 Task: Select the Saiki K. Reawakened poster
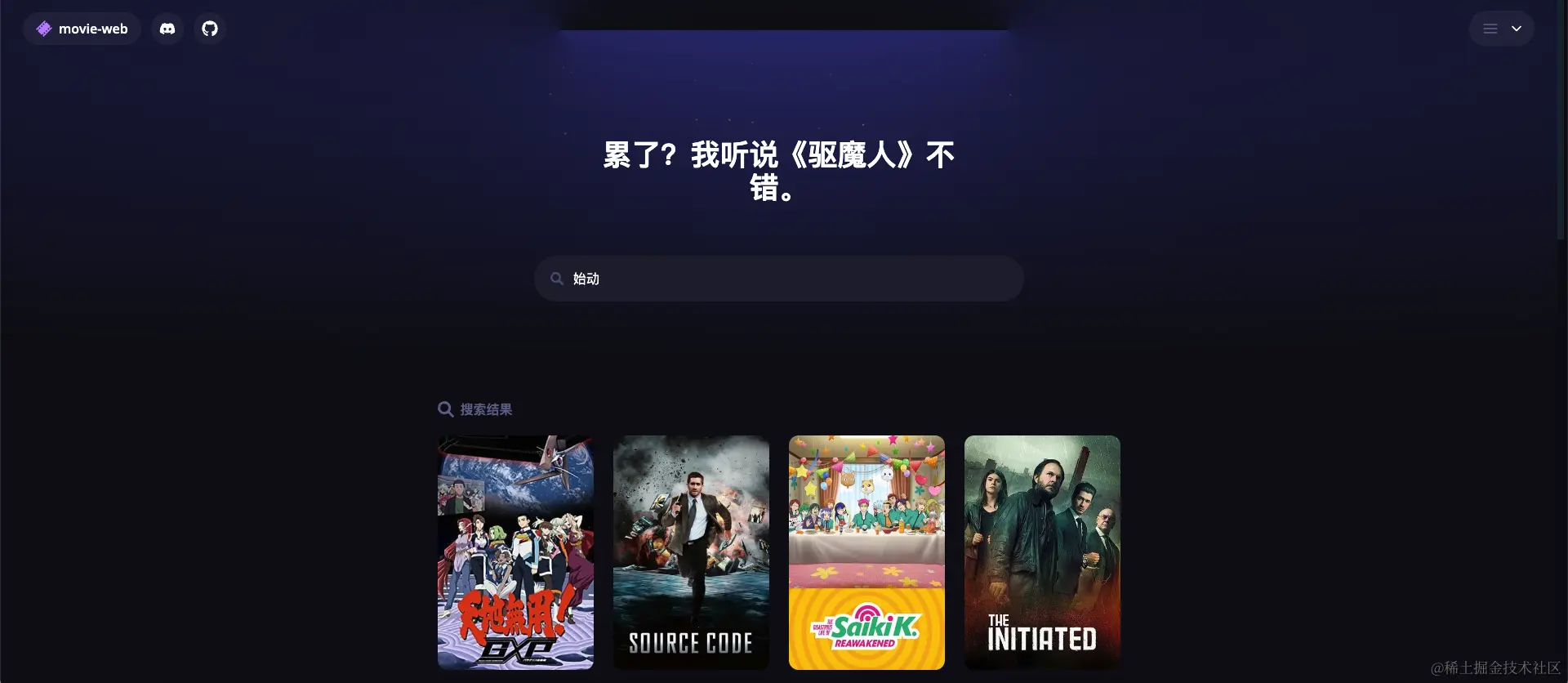coord(866,552)
